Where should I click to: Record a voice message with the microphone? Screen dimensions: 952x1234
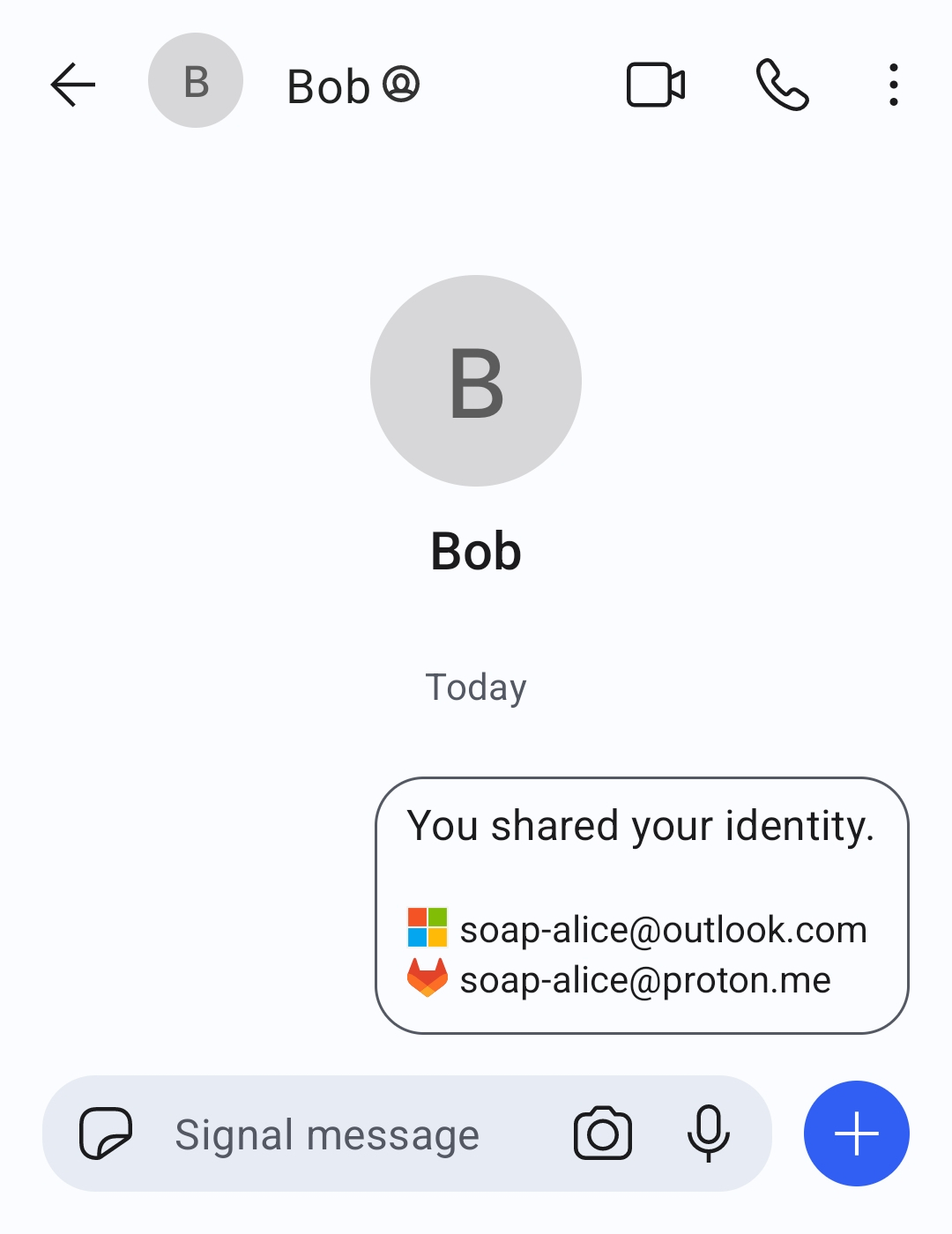point(708,1134)
